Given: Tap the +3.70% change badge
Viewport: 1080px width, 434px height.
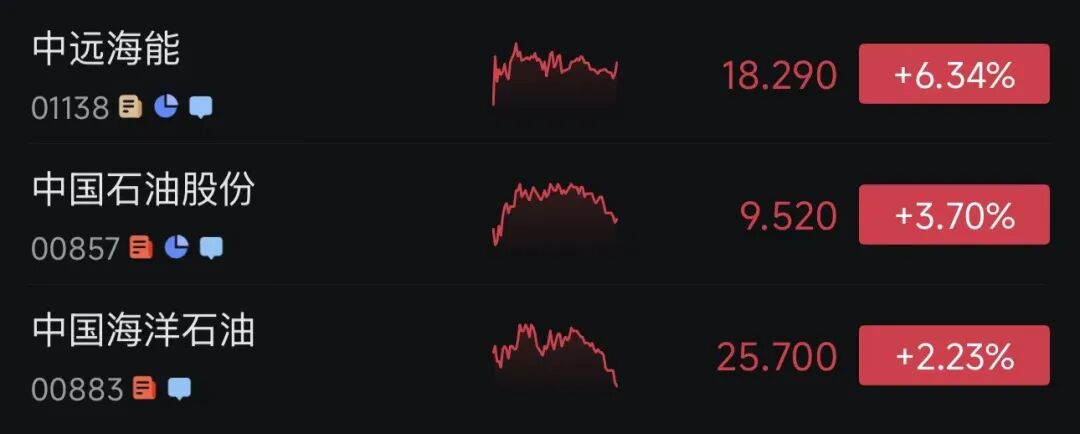Looking at the screenshot, I should (x=953, y=215).
